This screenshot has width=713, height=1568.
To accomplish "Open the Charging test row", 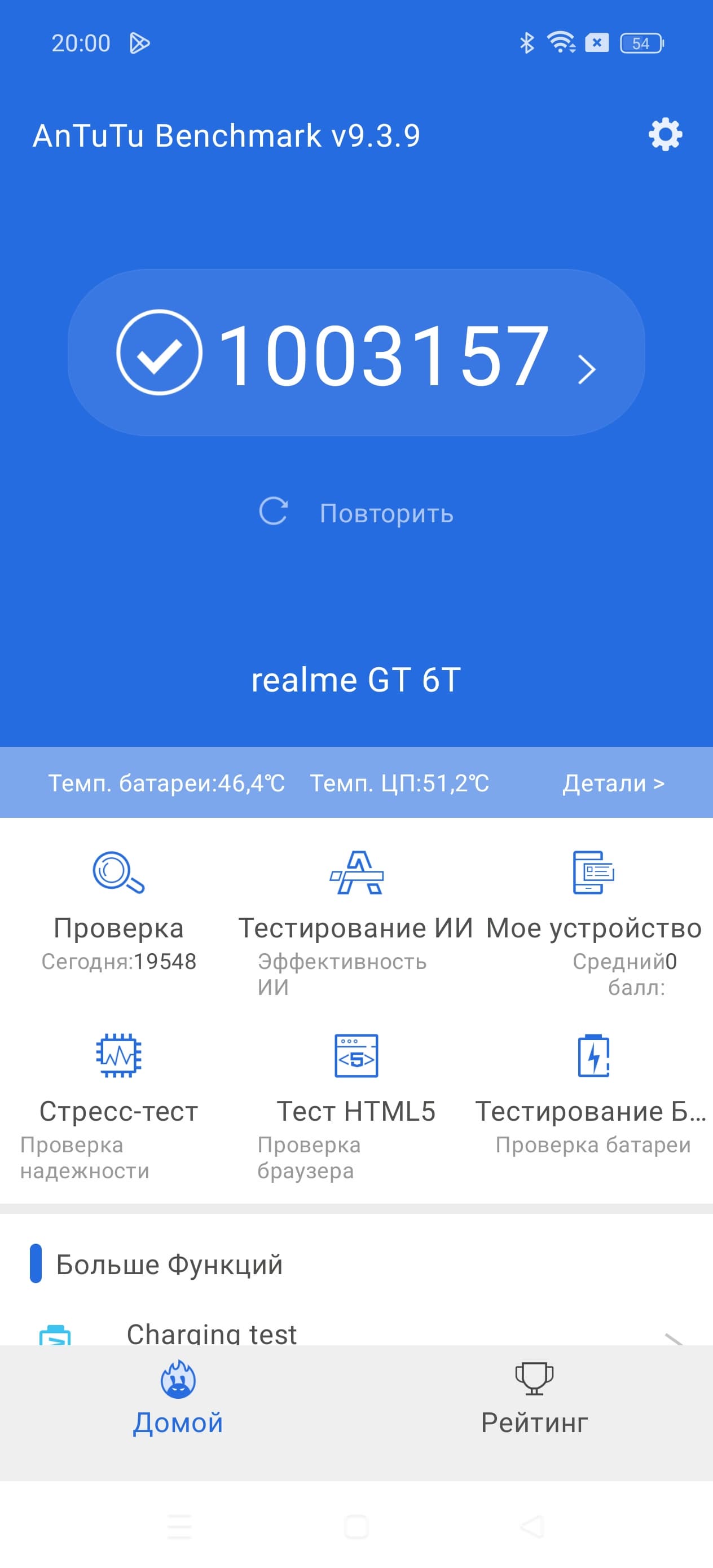I will pyautogui.click(x=356, y=1333).
